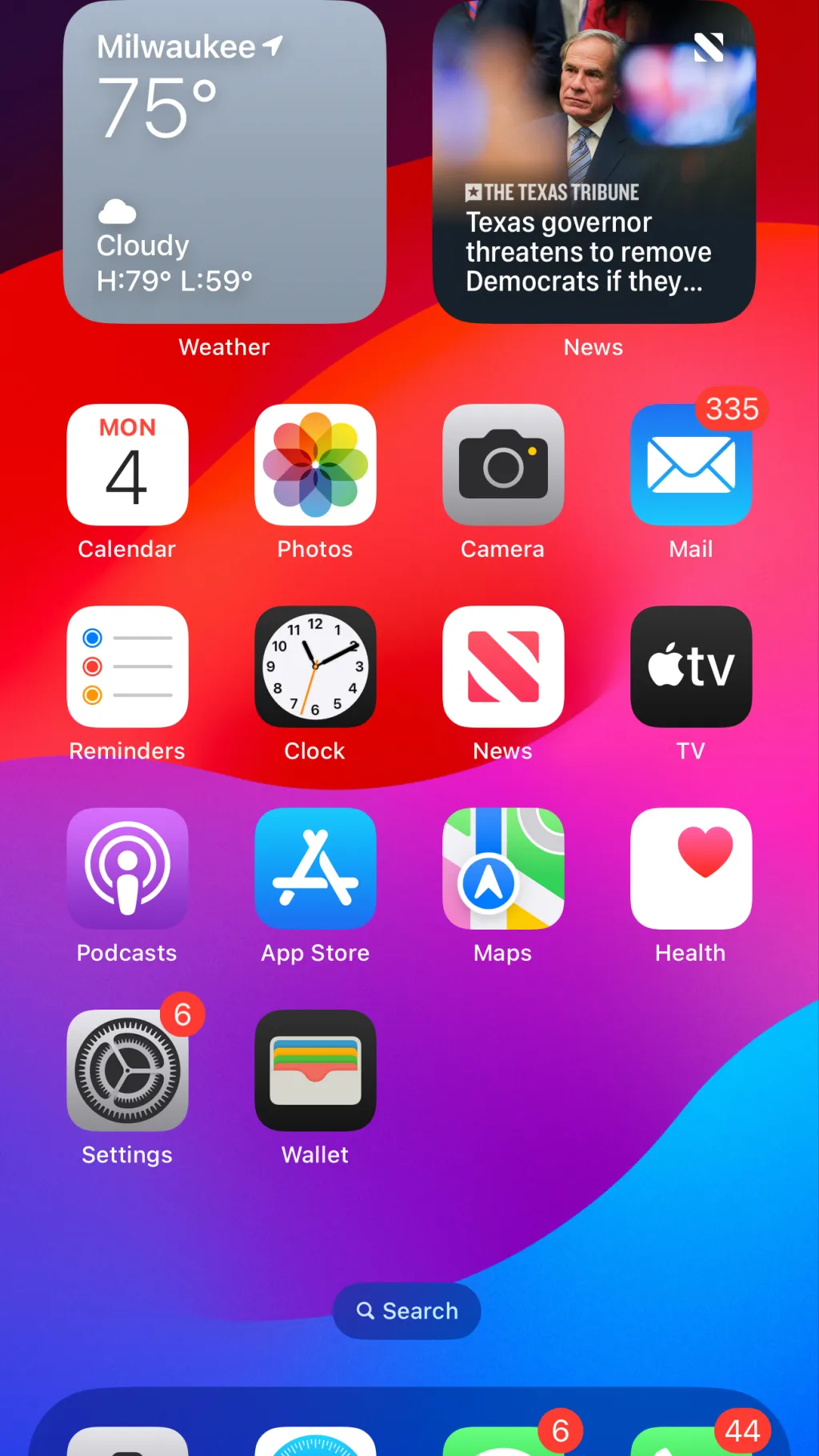Open Settings with 6 notifications
The image size is (819, 1456).
[127, 1070]
